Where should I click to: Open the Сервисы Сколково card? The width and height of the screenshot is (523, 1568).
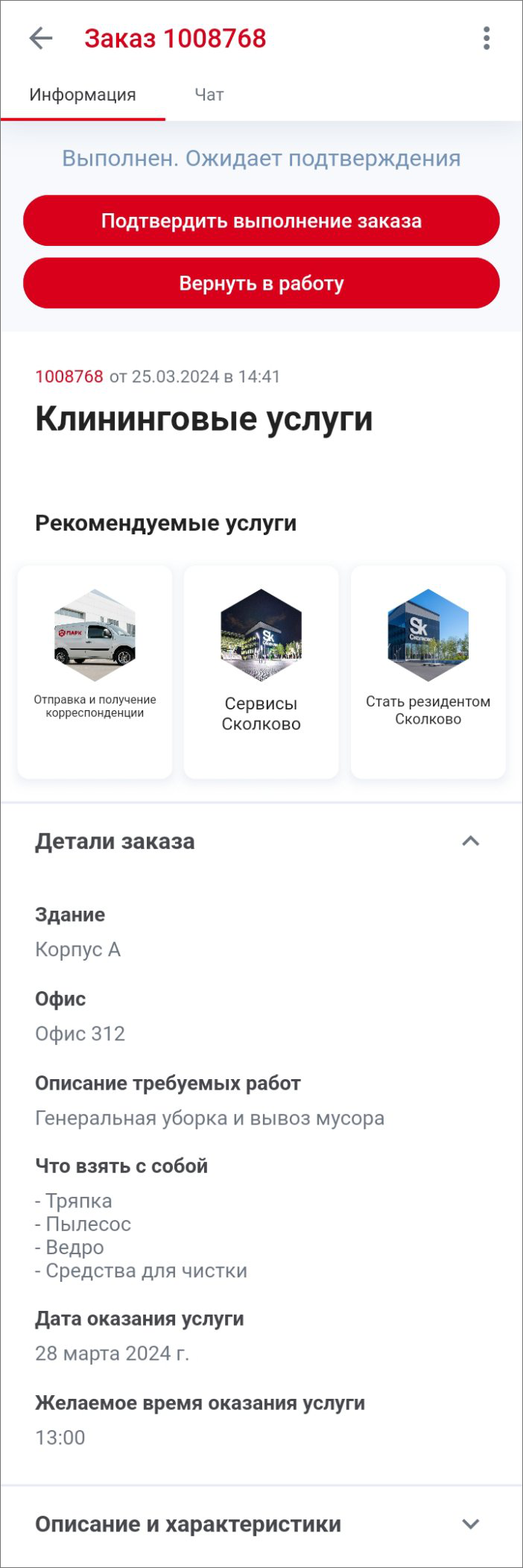[x=261, y=671]
